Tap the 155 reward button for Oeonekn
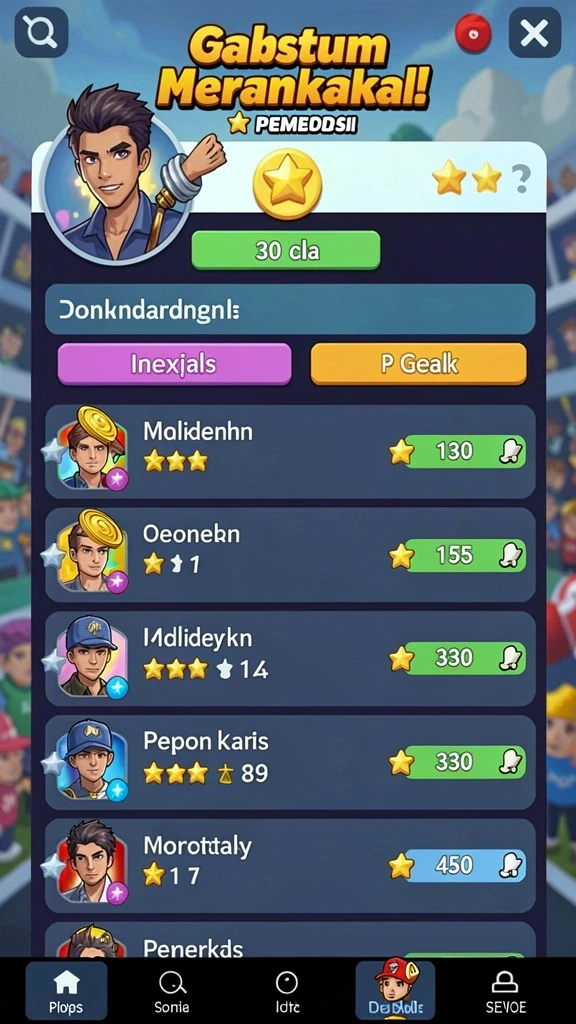 (465, 556)
